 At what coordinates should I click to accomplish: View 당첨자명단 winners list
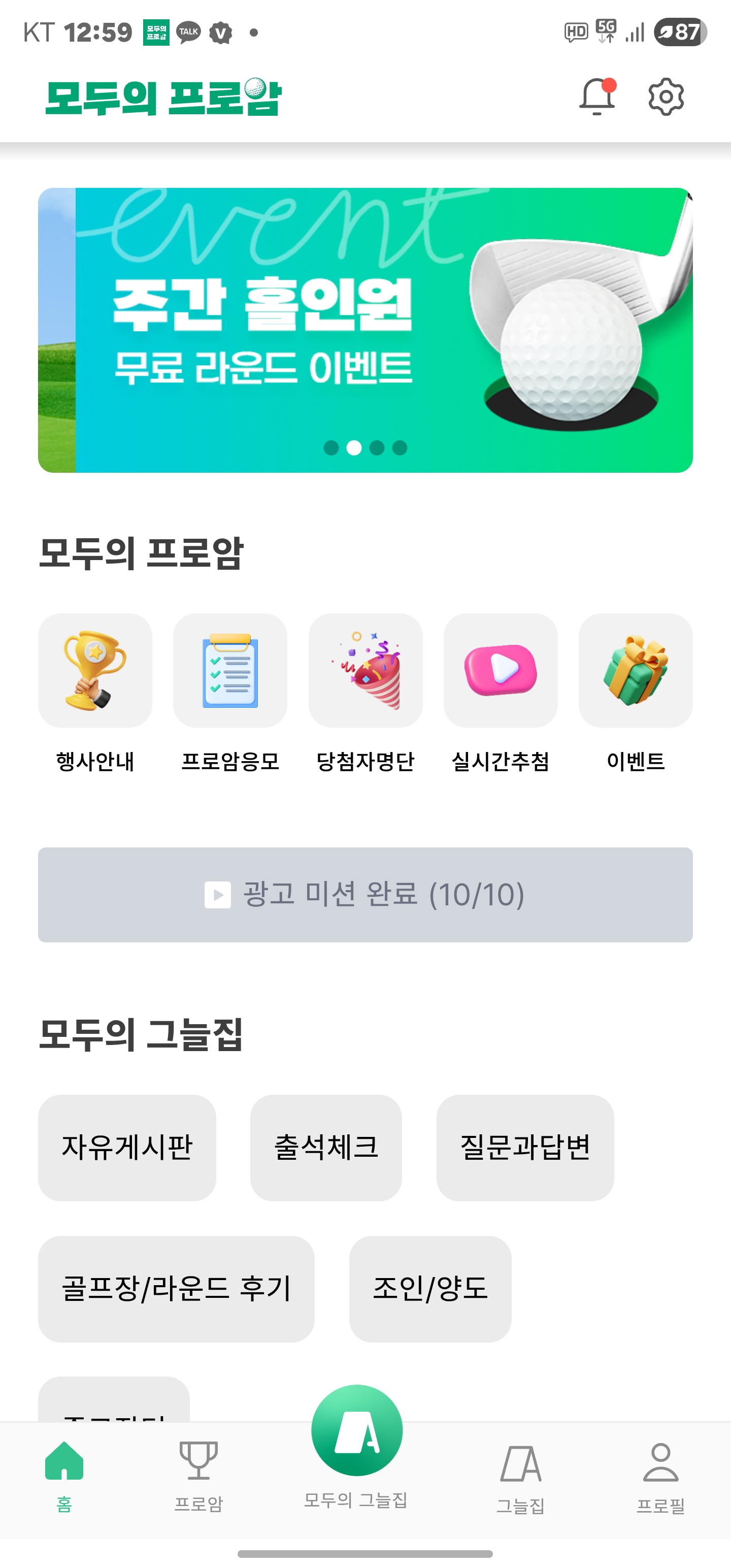pos(365,671)
